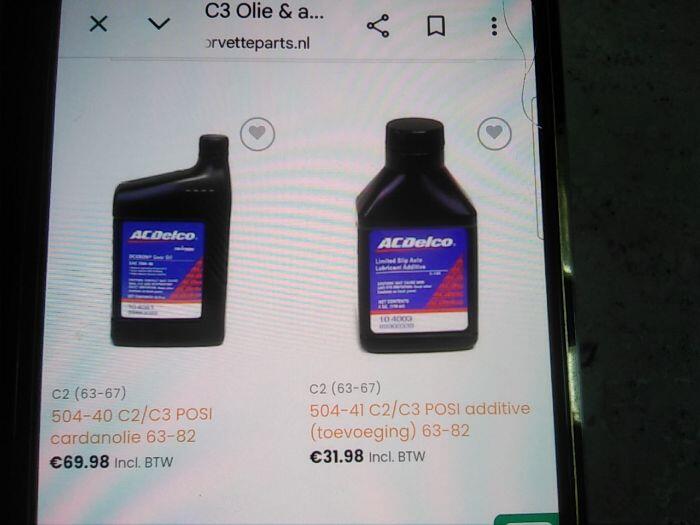Open 504-41 C2/C3 POSI additive link
Viewport: 700px width, 525px height.
[418, 420]
